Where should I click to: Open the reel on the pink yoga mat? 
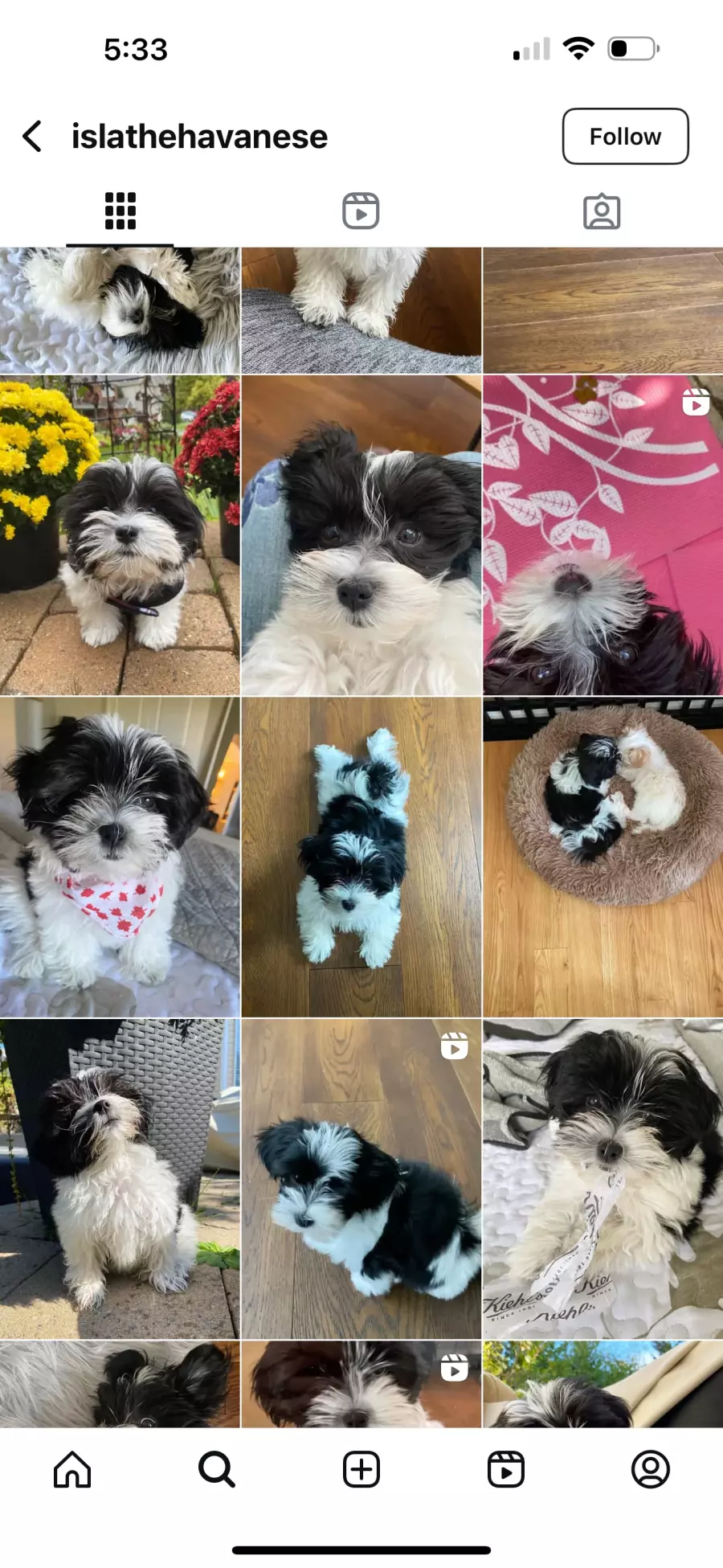point(602,535)
